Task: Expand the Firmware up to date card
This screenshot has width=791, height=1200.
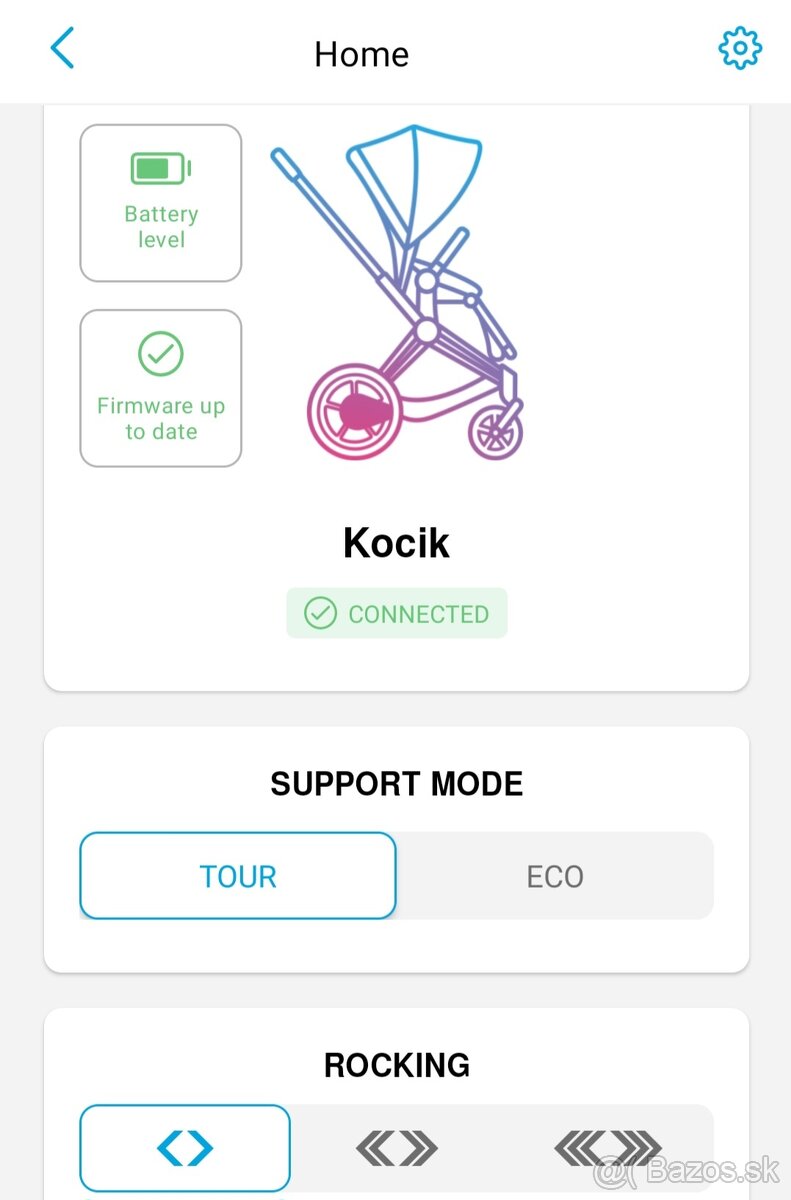Action: click(x=160, y=387)
